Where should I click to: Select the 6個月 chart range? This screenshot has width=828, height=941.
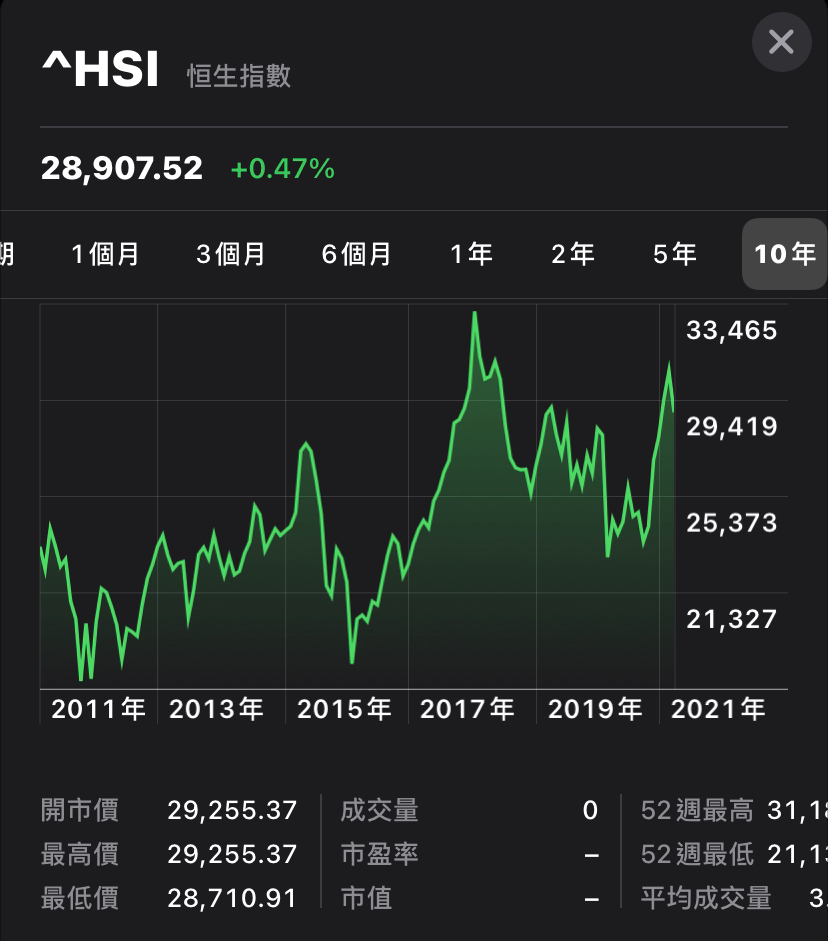[x=357, y=254]
